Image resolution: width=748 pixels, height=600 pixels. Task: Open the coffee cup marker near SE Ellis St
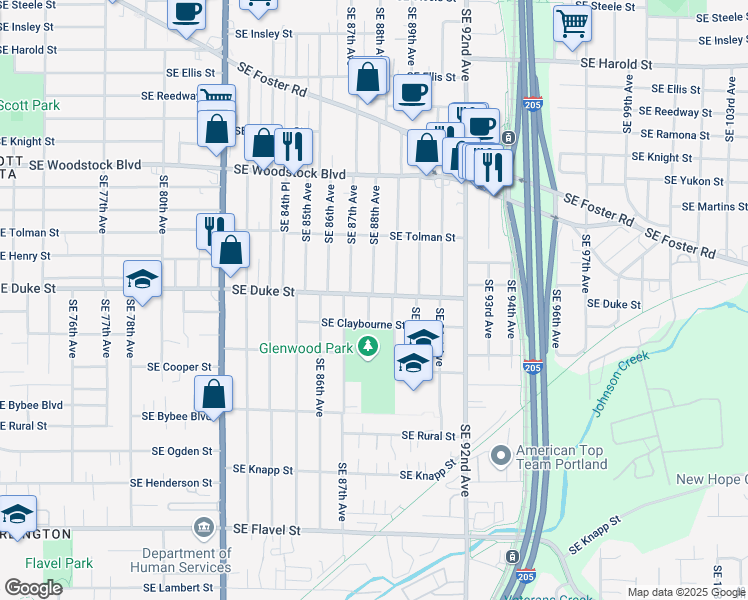pos(412,95)
